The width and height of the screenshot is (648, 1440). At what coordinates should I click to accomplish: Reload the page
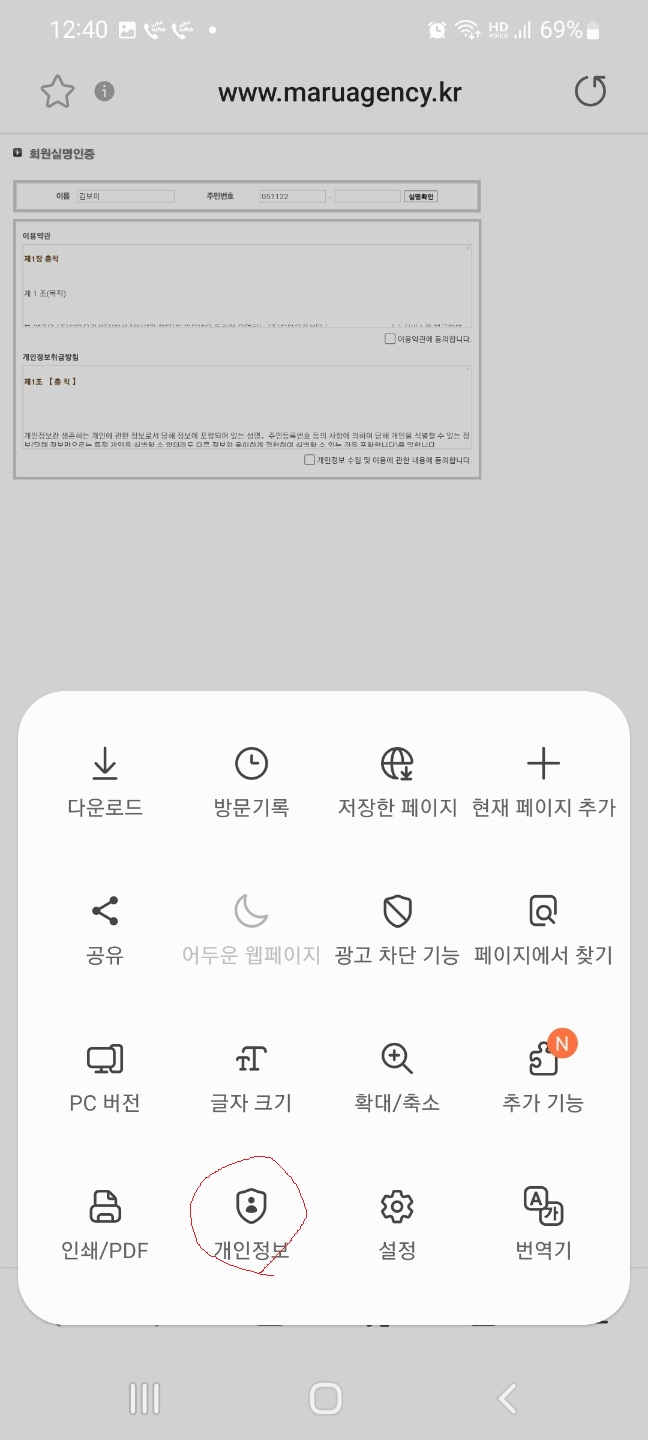[x=590, y=92]
